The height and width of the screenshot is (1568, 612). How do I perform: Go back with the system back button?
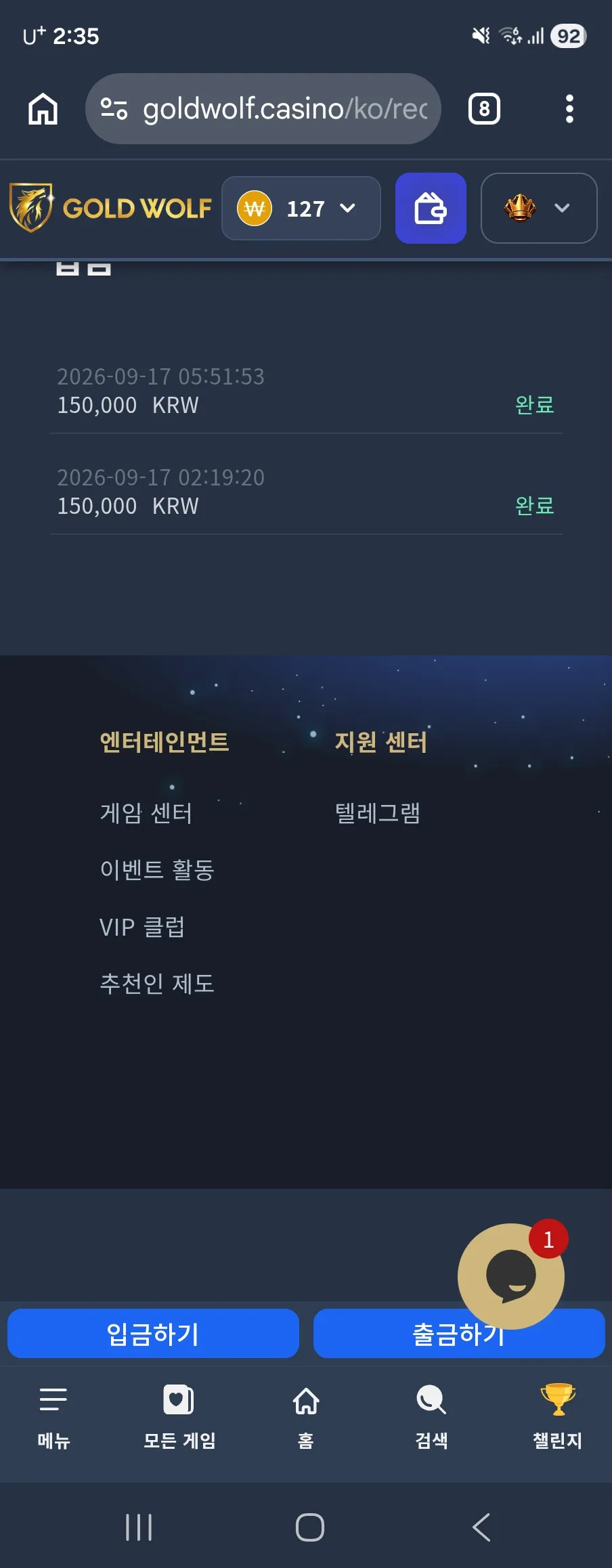481,1527
